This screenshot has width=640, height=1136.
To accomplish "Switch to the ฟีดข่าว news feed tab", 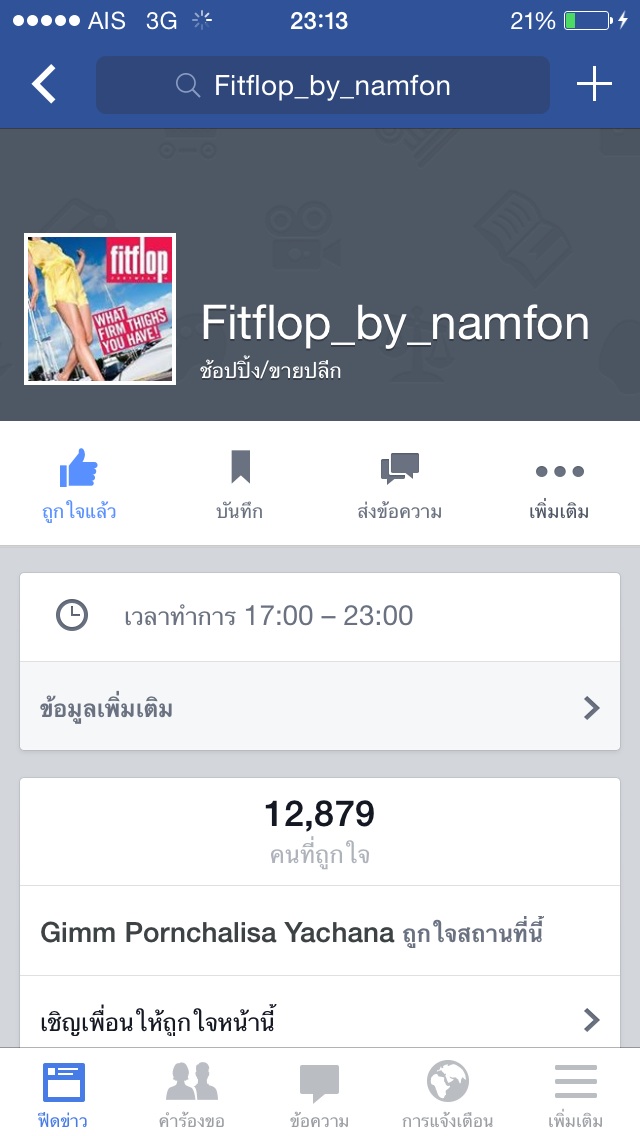I will [x=63, y=1094].
